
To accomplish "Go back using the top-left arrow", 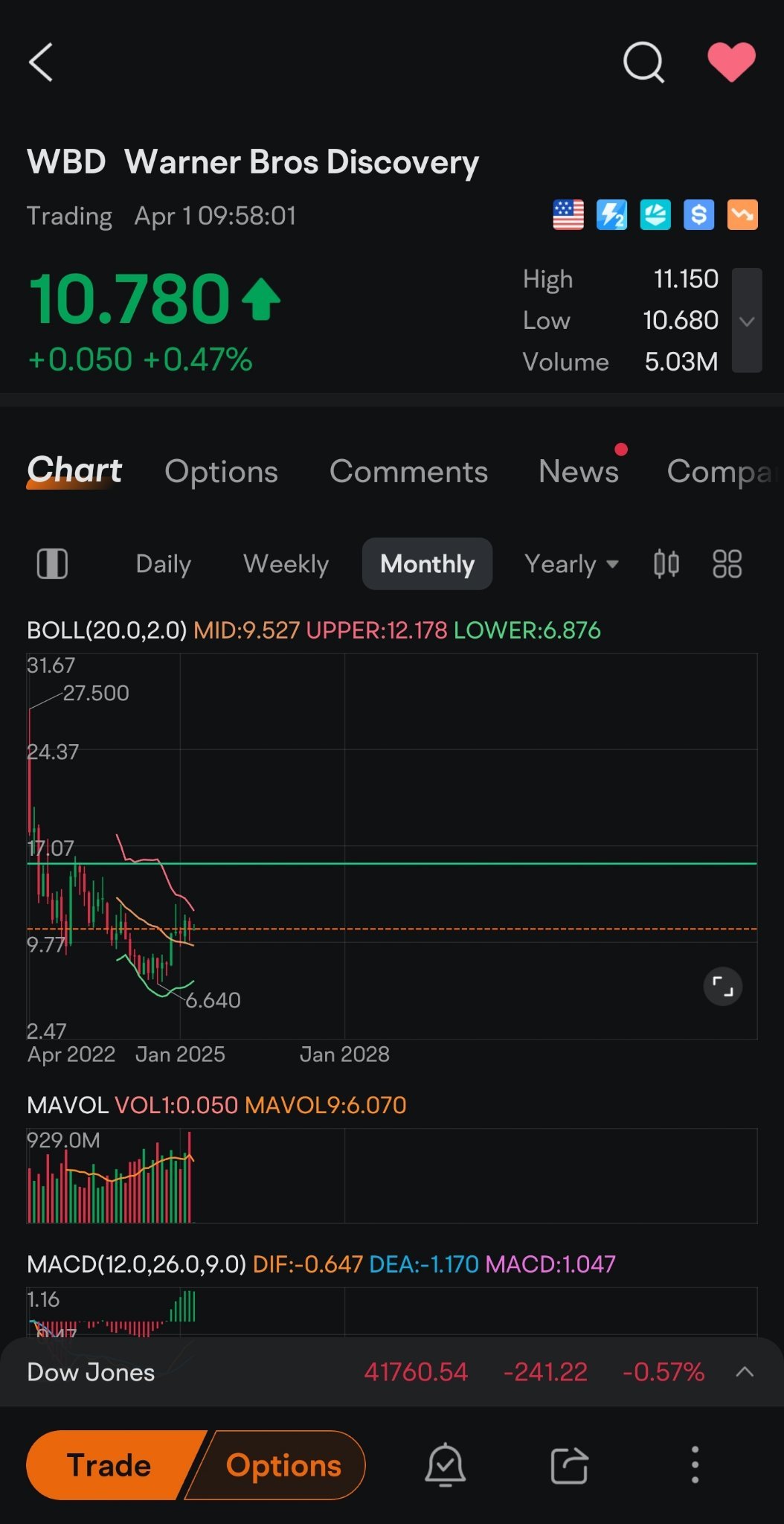I will click(41, 62).
